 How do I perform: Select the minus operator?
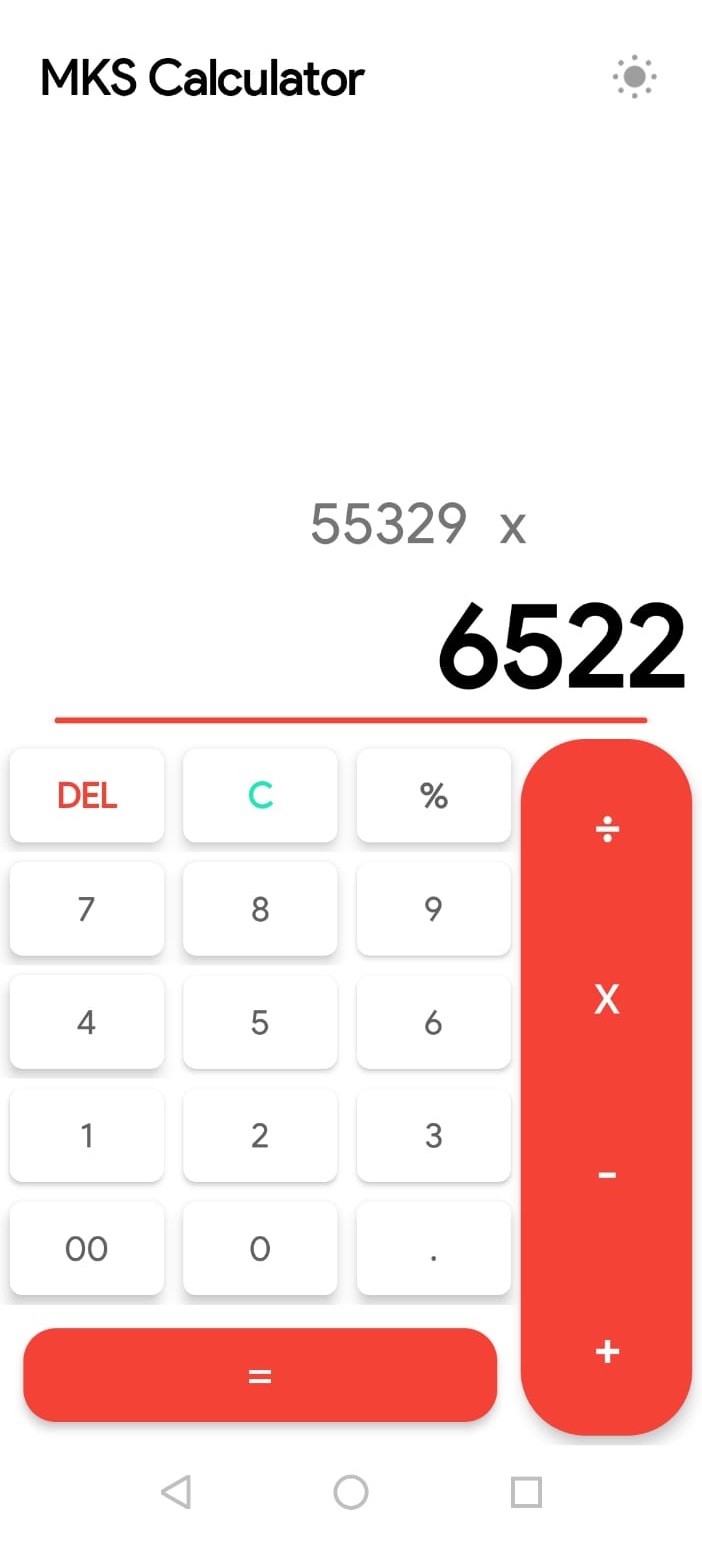click(606, 1175)
